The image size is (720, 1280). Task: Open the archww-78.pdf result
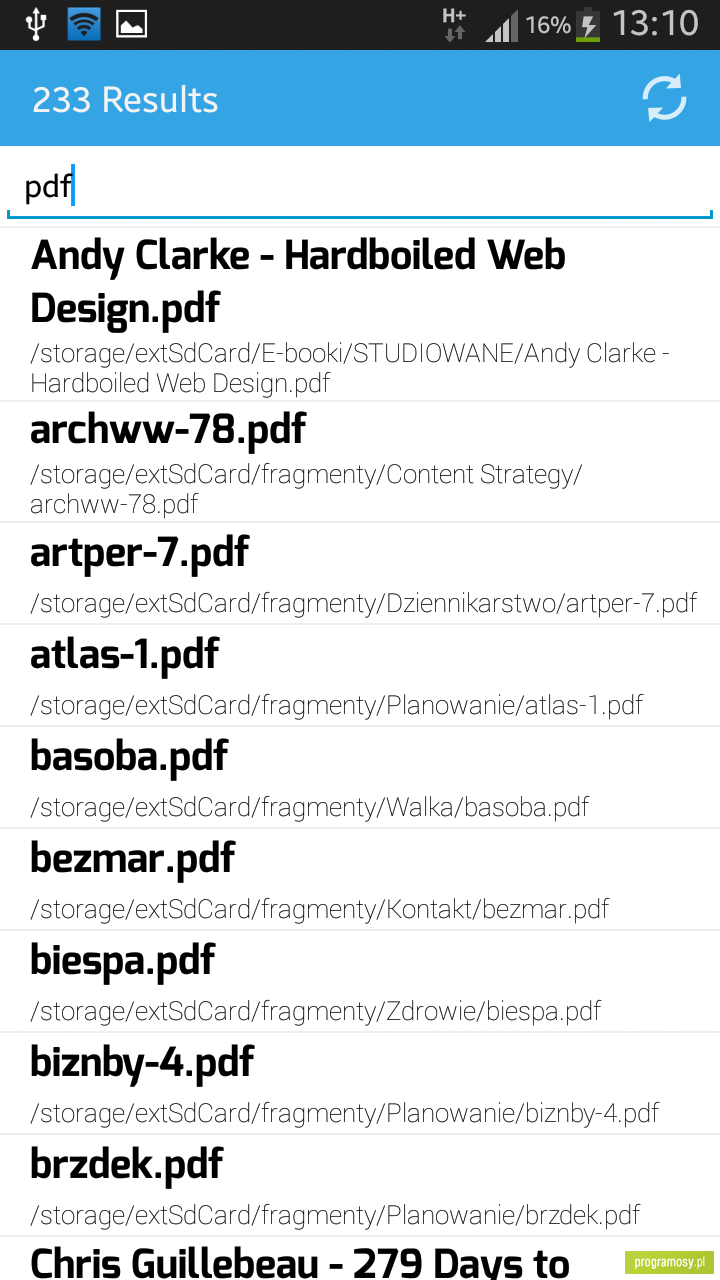click(x=360, y=462)
